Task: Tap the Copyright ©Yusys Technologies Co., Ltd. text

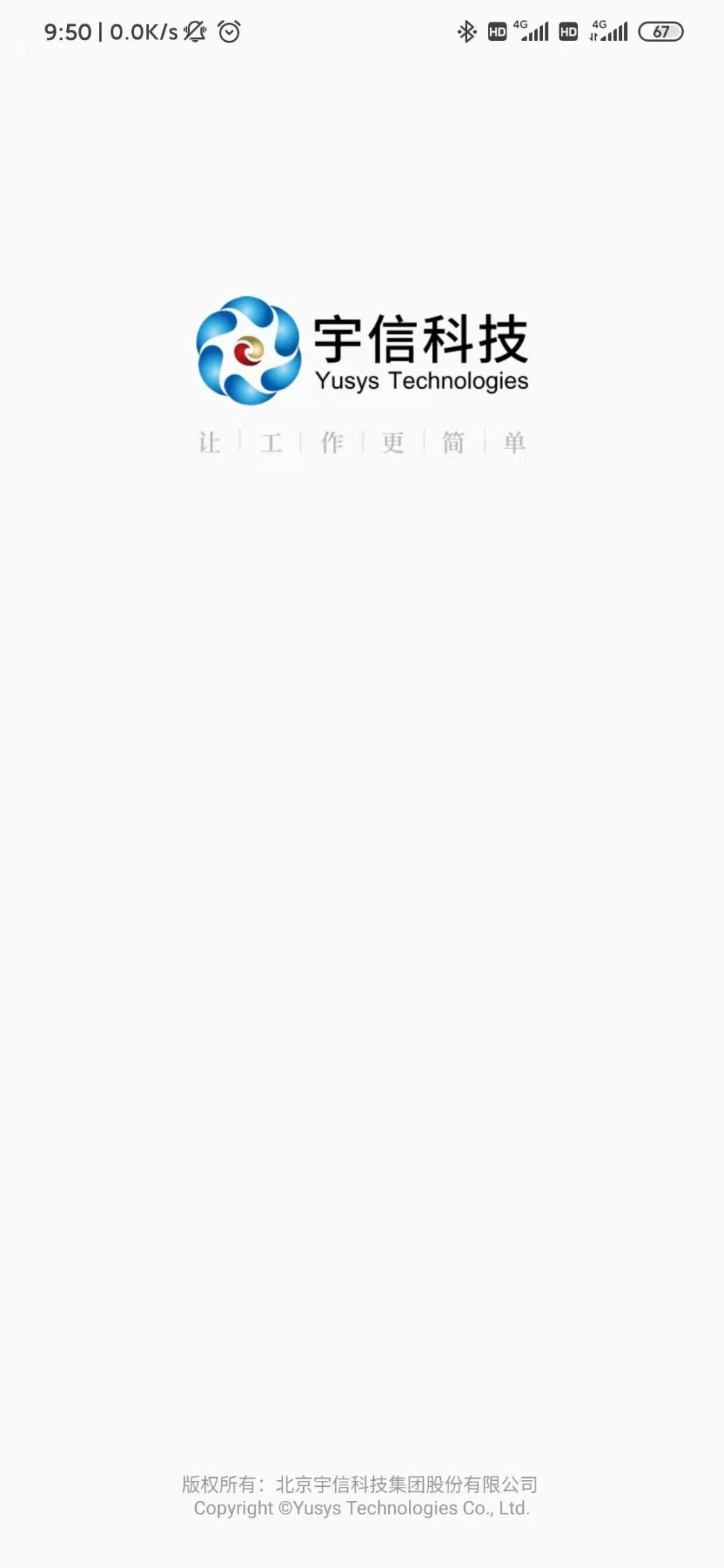Action: coord(362,1509)
